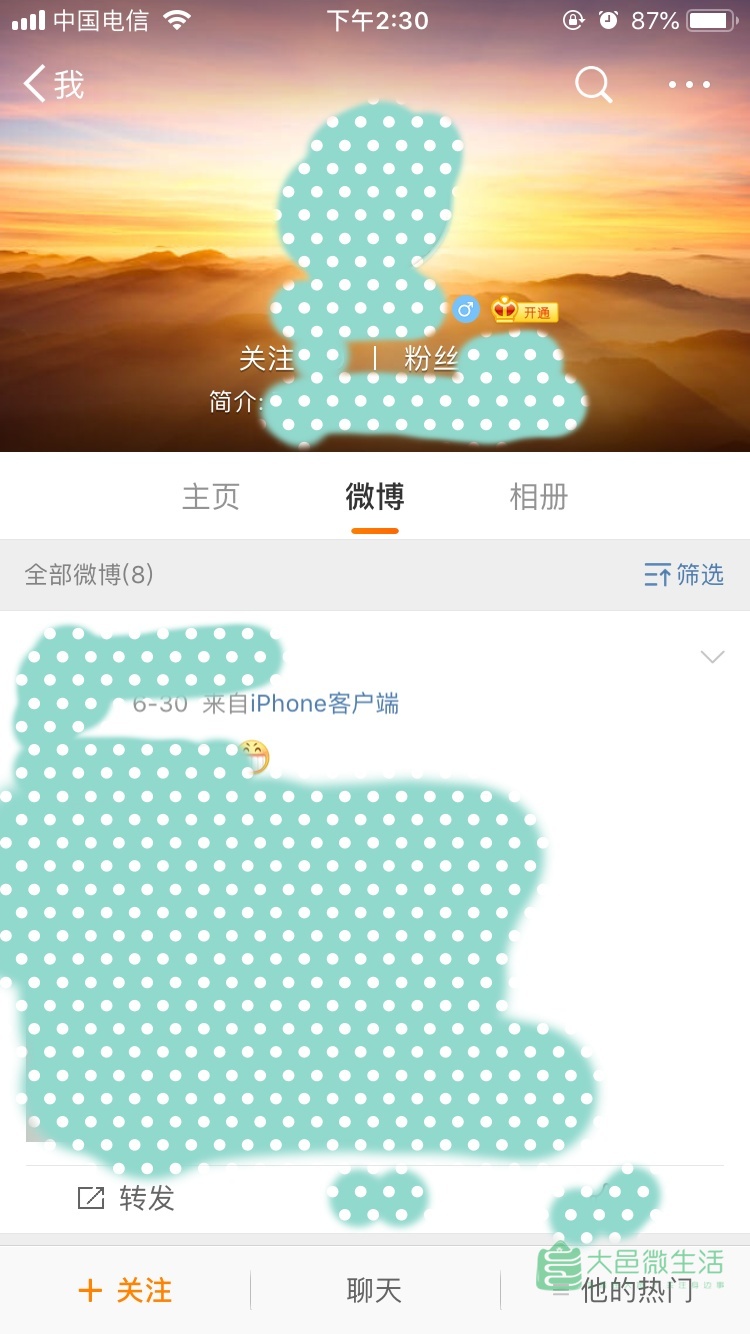
Task: Open 他的热门 menu
Action: click(625, 1290)
